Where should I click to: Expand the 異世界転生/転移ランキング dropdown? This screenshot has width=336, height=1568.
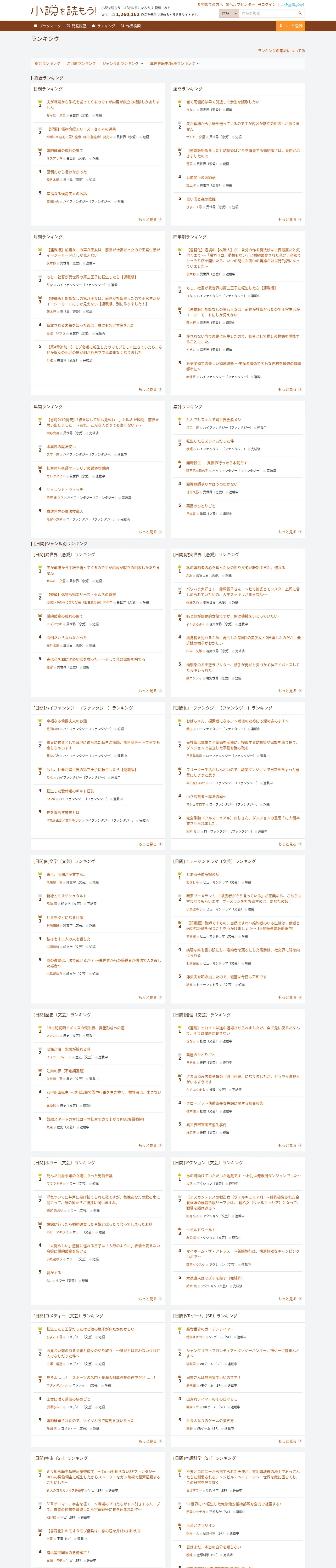(175, 63)
